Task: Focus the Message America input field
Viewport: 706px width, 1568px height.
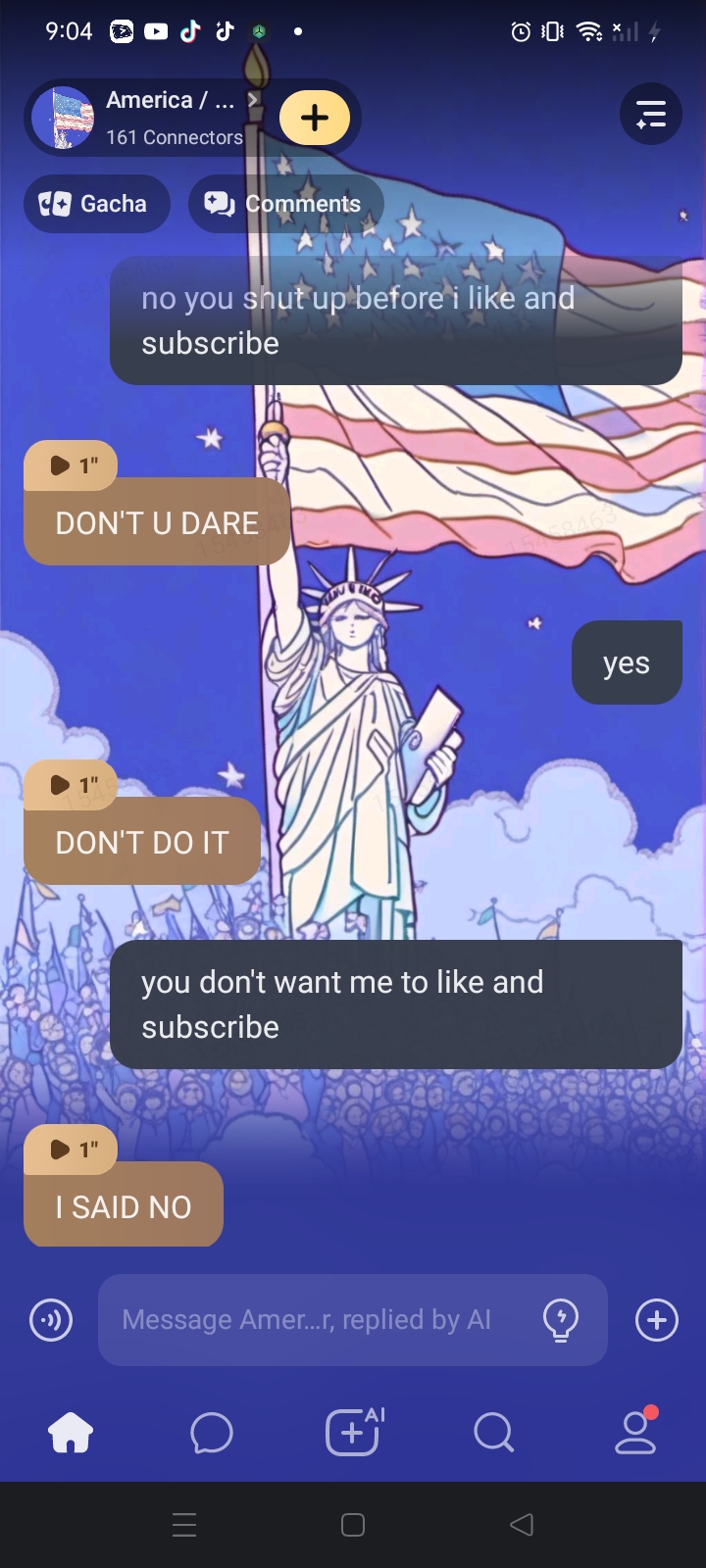Action: (314, 1320)
